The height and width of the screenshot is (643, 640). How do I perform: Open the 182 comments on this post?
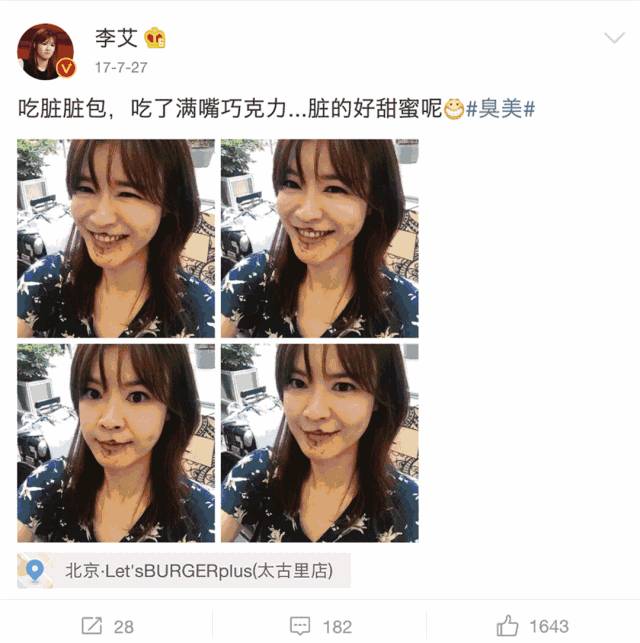tap(321, 626)
